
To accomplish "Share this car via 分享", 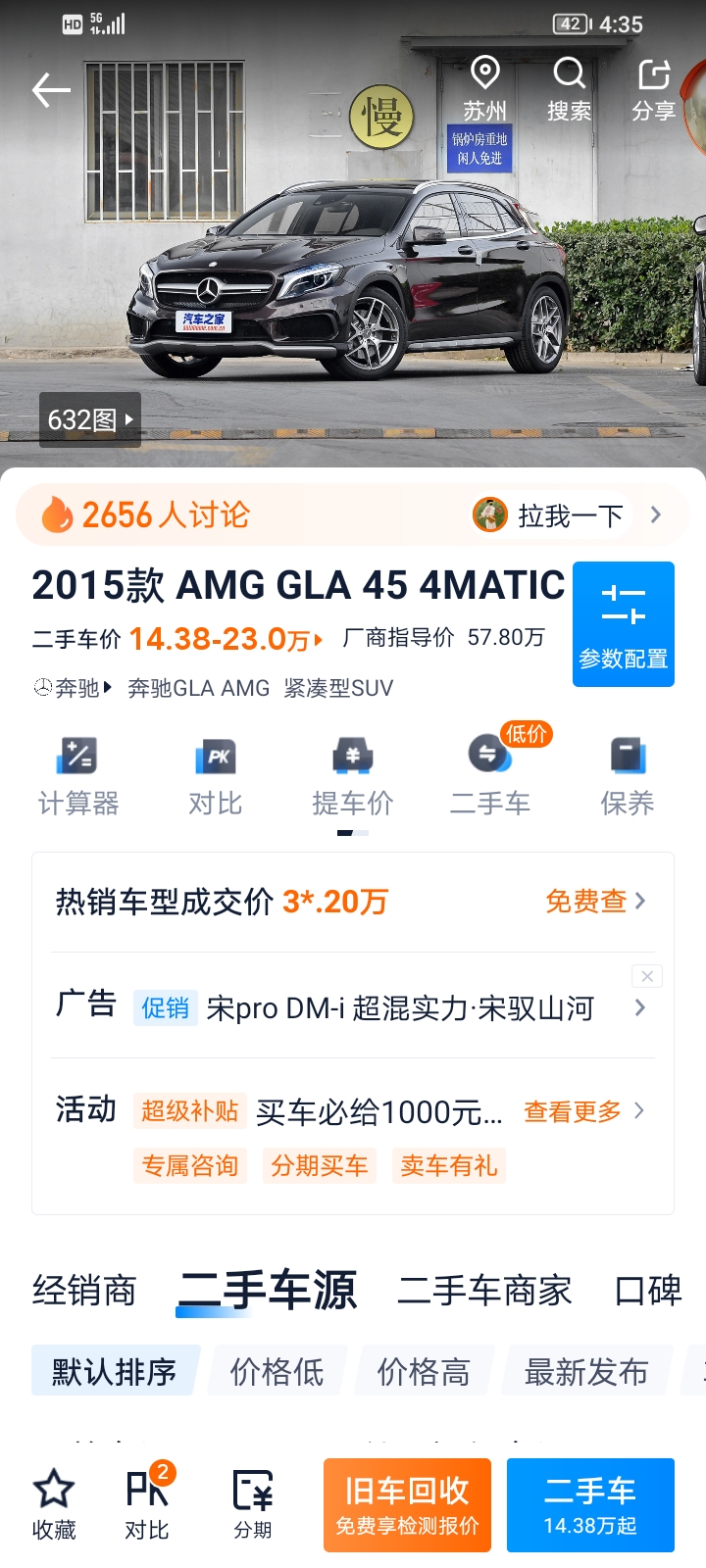I will click(x=653, y=89).
